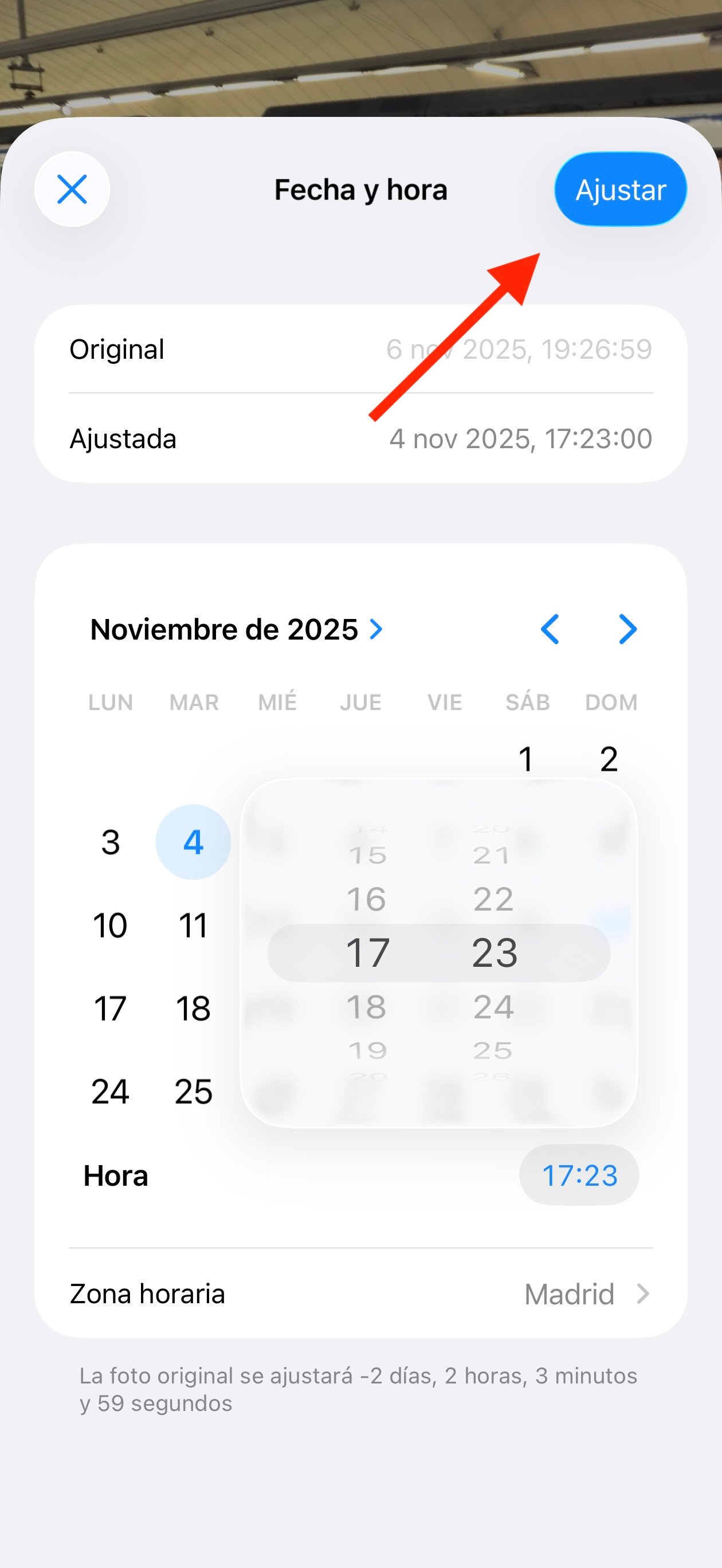Select day 3 in the calendar
The image size is (722, 1568).
click(110, 842)
